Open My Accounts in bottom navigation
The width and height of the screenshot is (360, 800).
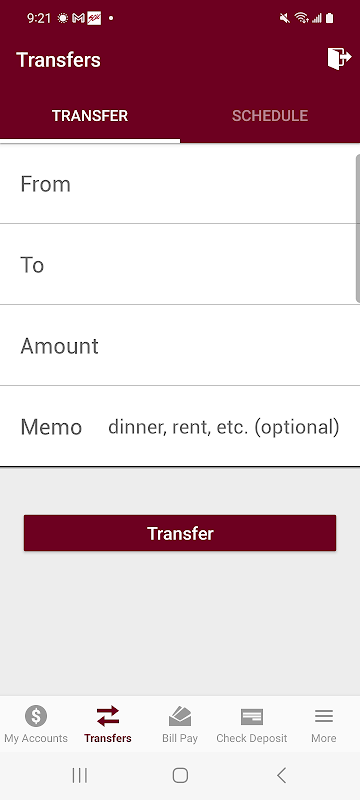36,724
